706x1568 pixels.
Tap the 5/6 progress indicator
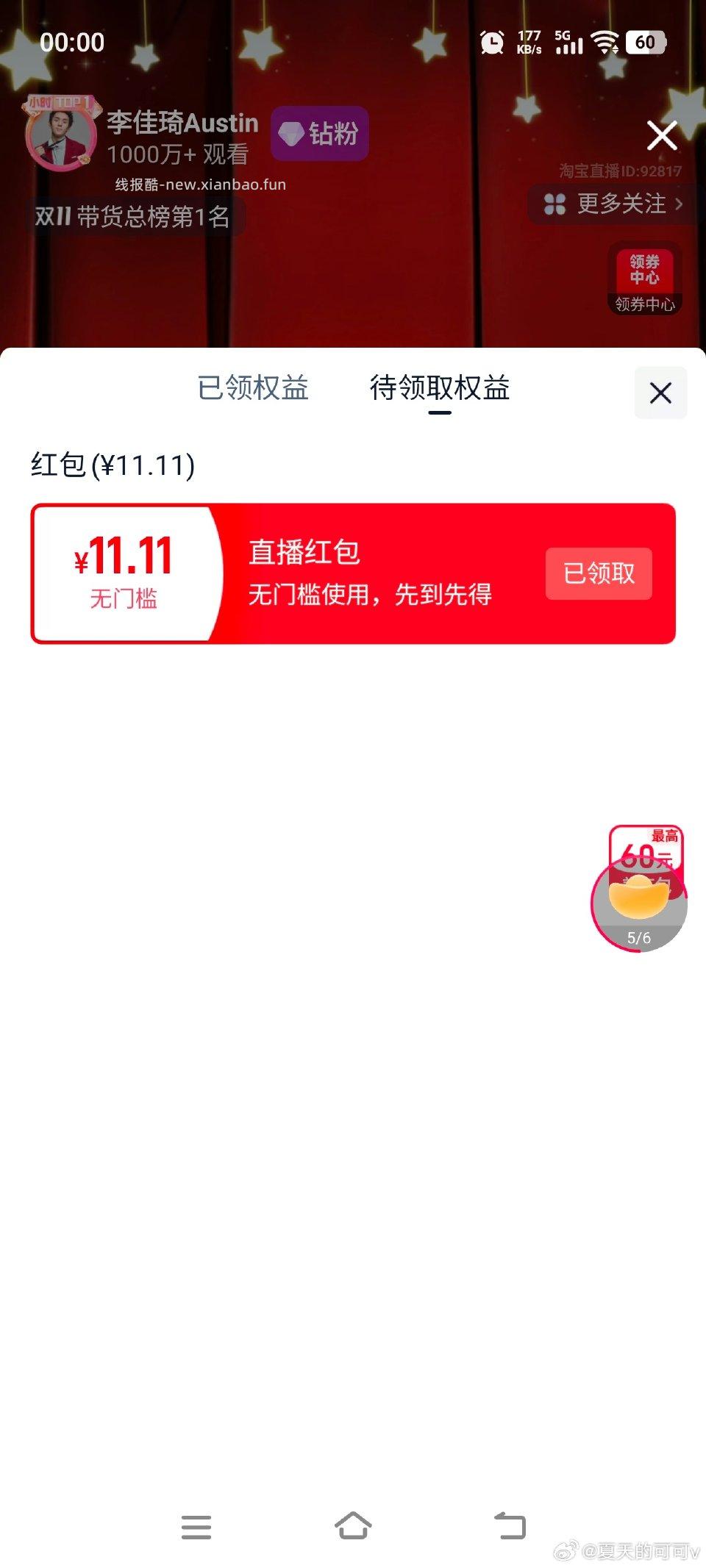[x=639, y=937]
